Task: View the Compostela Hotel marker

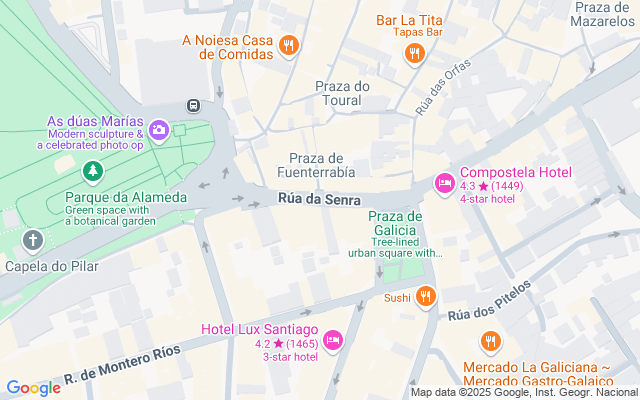Action: [x=445, y=184]
